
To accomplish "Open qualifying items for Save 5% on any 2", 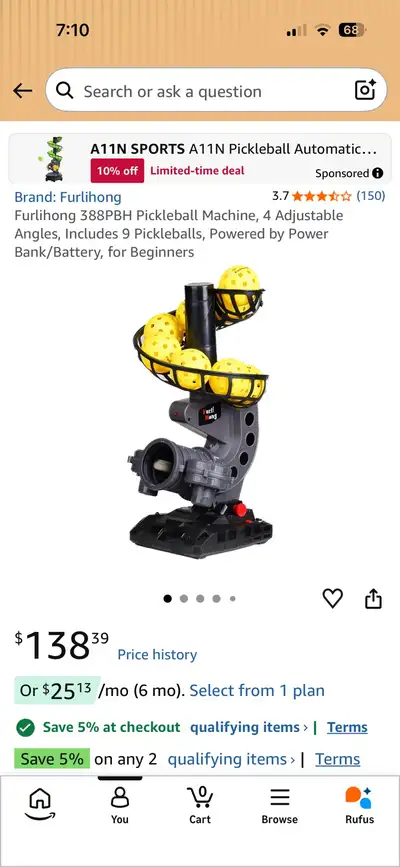I will (231, 759).
